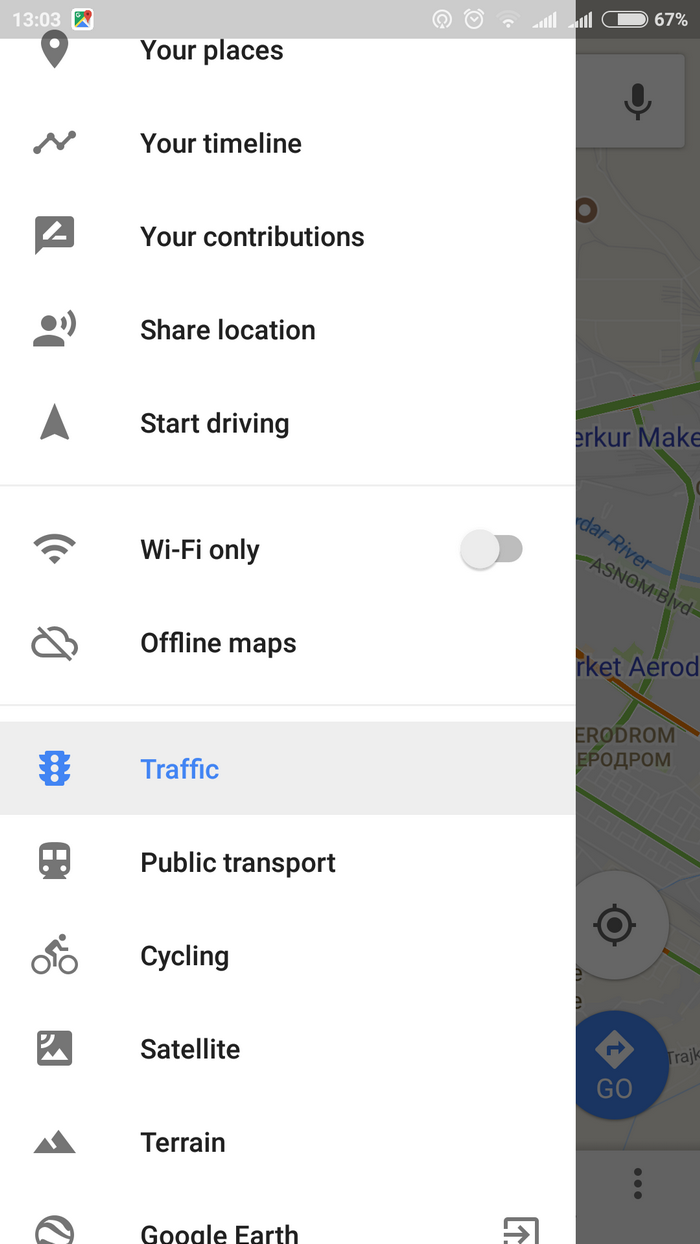The image size is (700, 1244).
Task: Tap Start driving
Action: (214, 423)
